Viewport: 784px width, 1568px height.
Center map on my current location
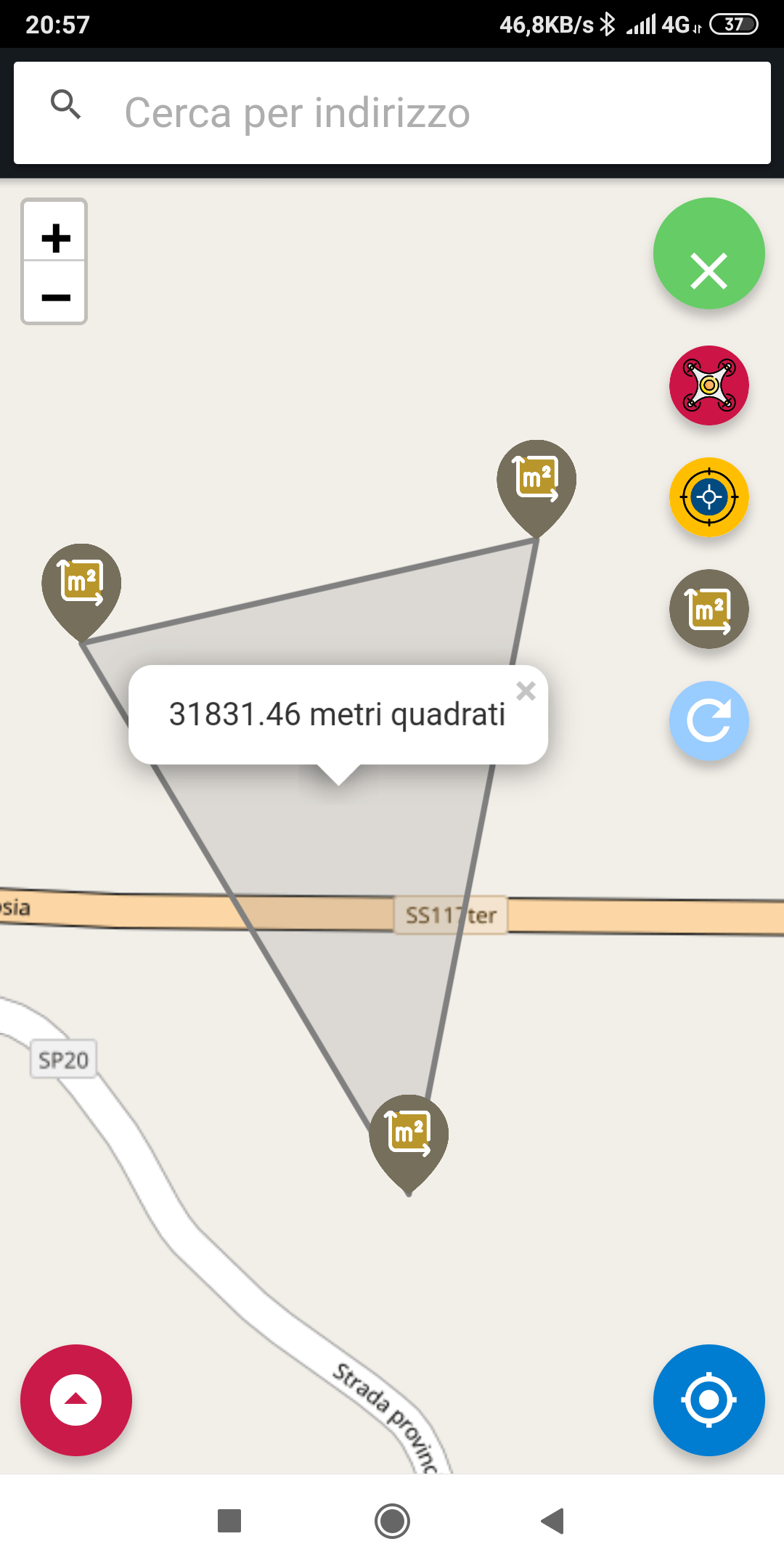pos(709,1400)
